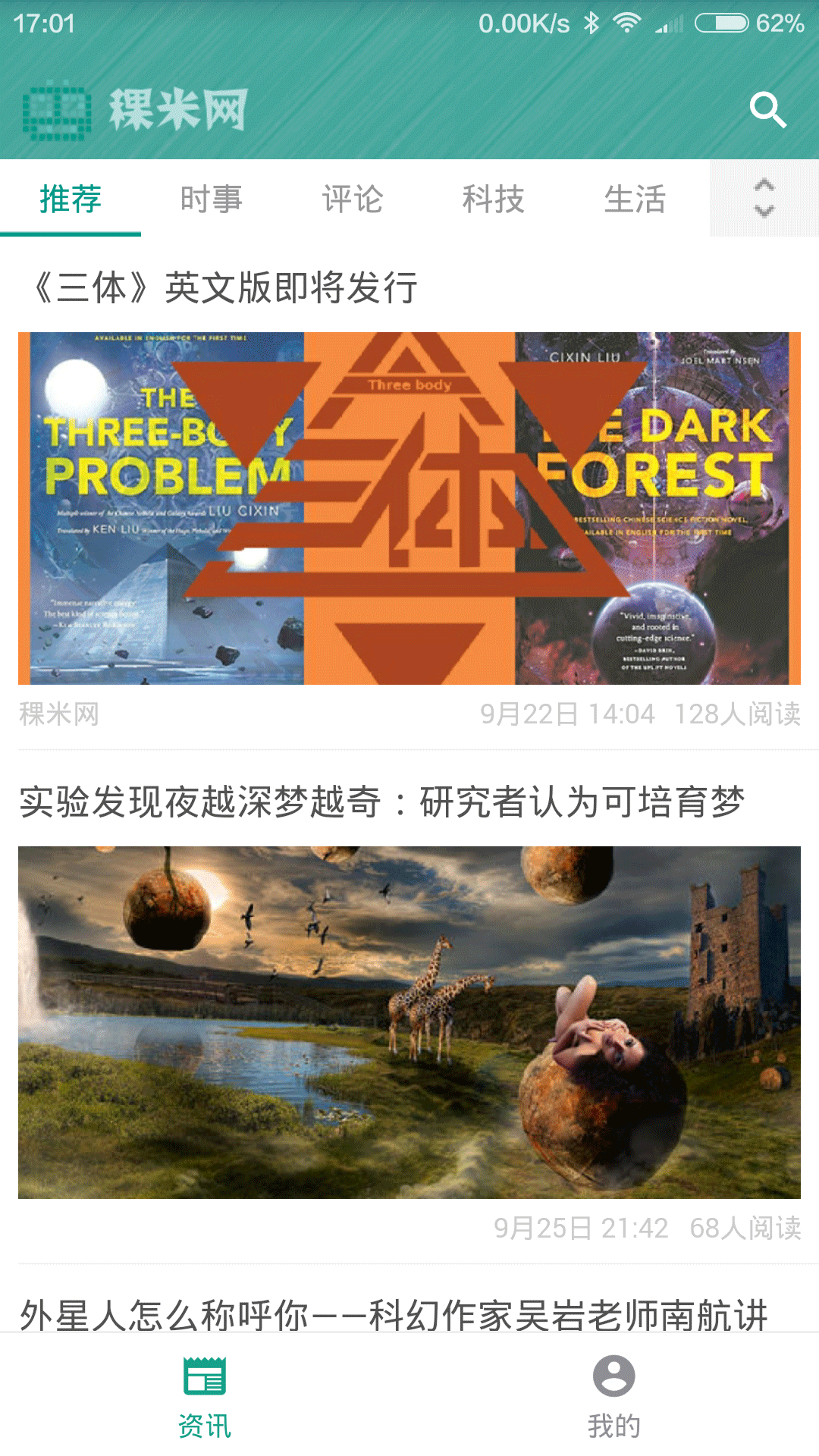Select the 推荐 tab
Screen dimensions: 819x1456
(71, 199)
